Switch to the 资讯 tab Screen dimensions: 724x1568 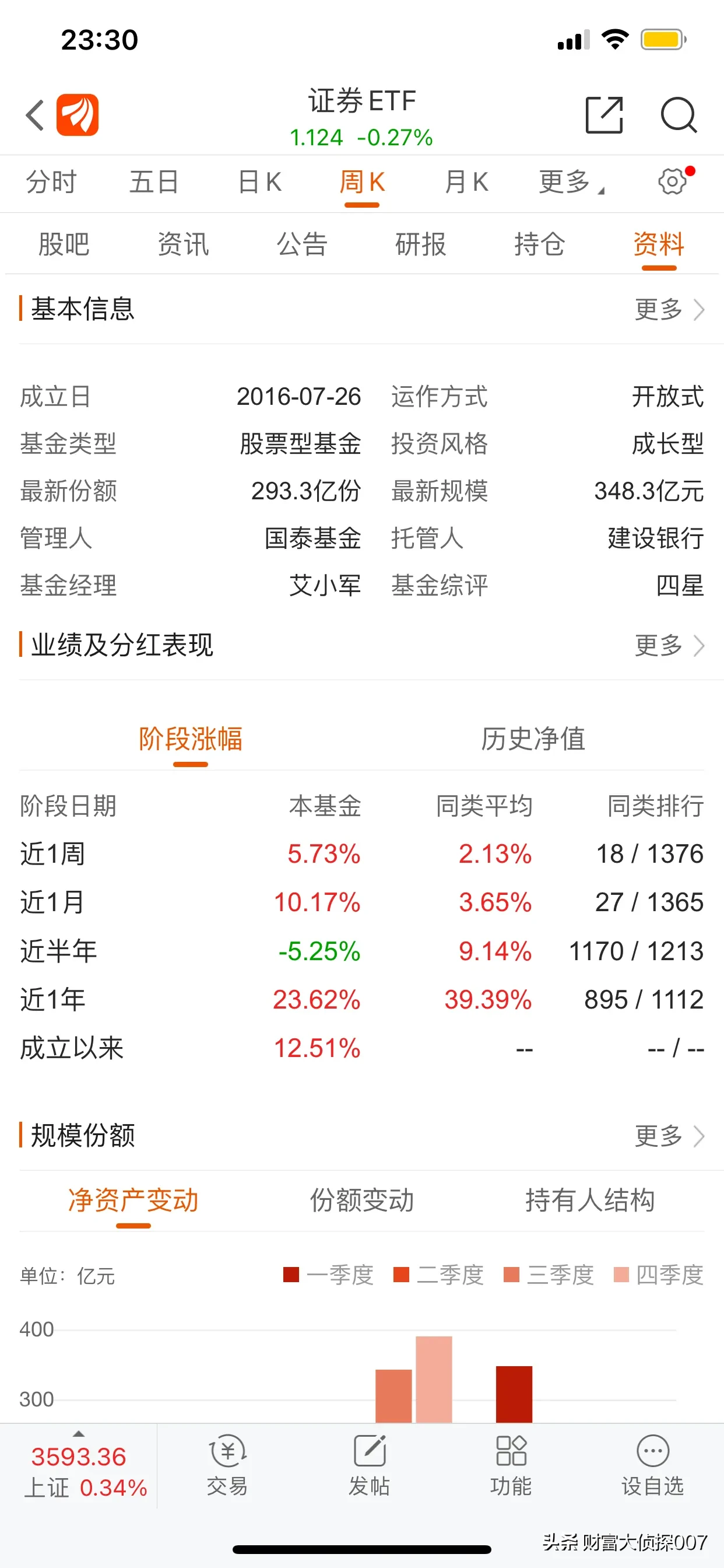[x=183, y=244]
